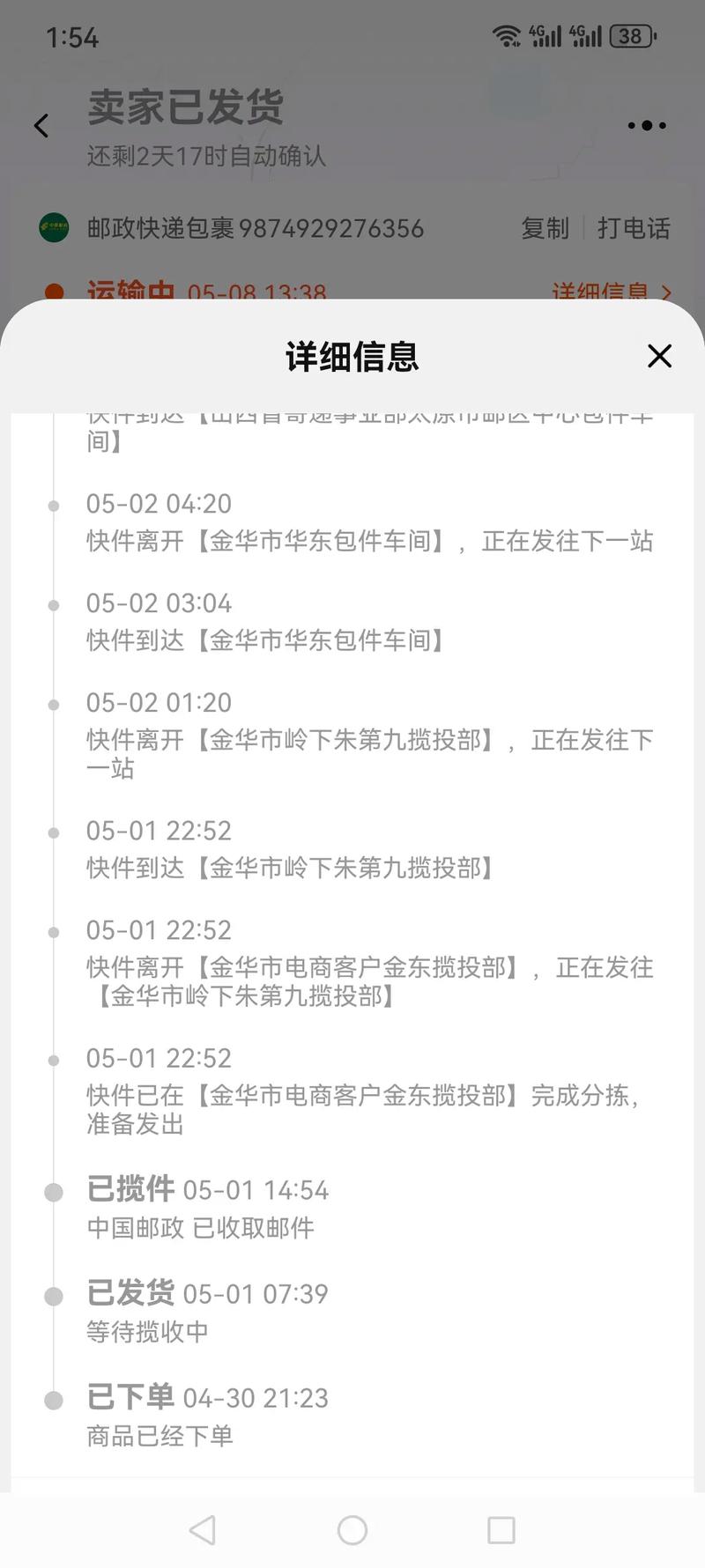Screen dimensions: 705x1568
Task: Tap the 已发货 timeline dot
Action: pyautogui.click(x=55, y=1295)
